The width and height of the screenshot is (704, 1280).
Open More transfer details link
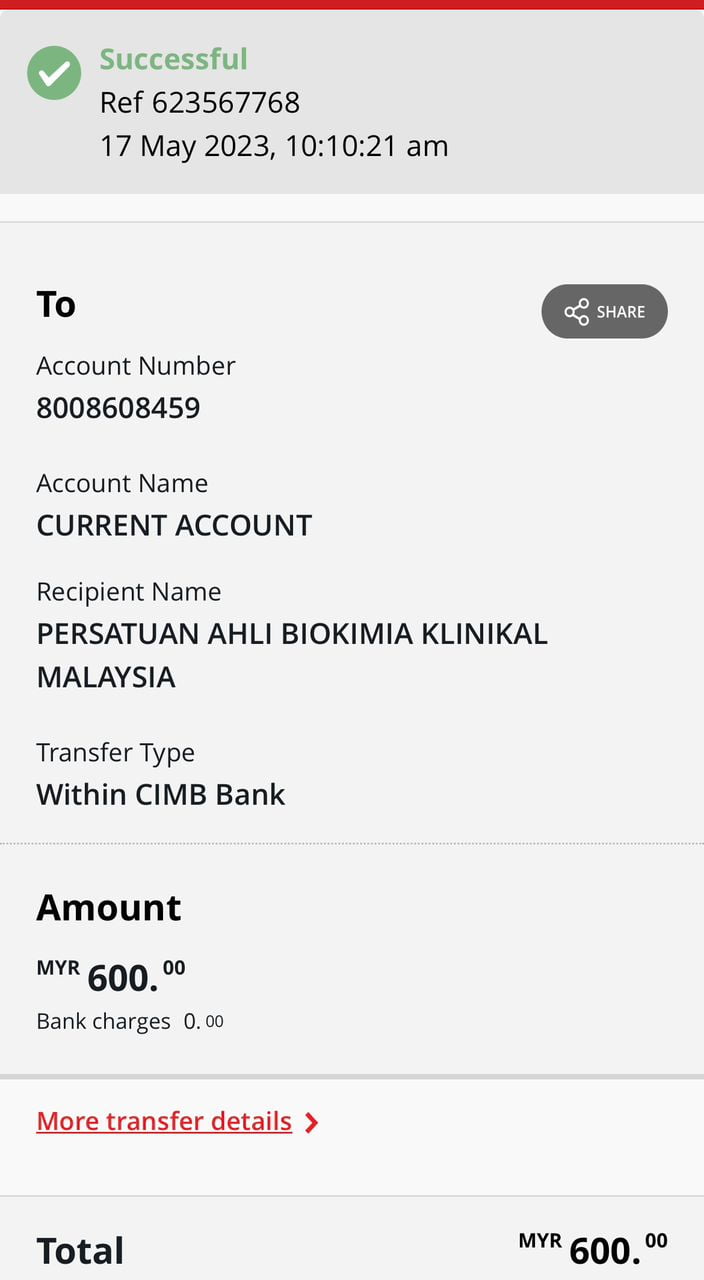click(x=165, y=1122)
